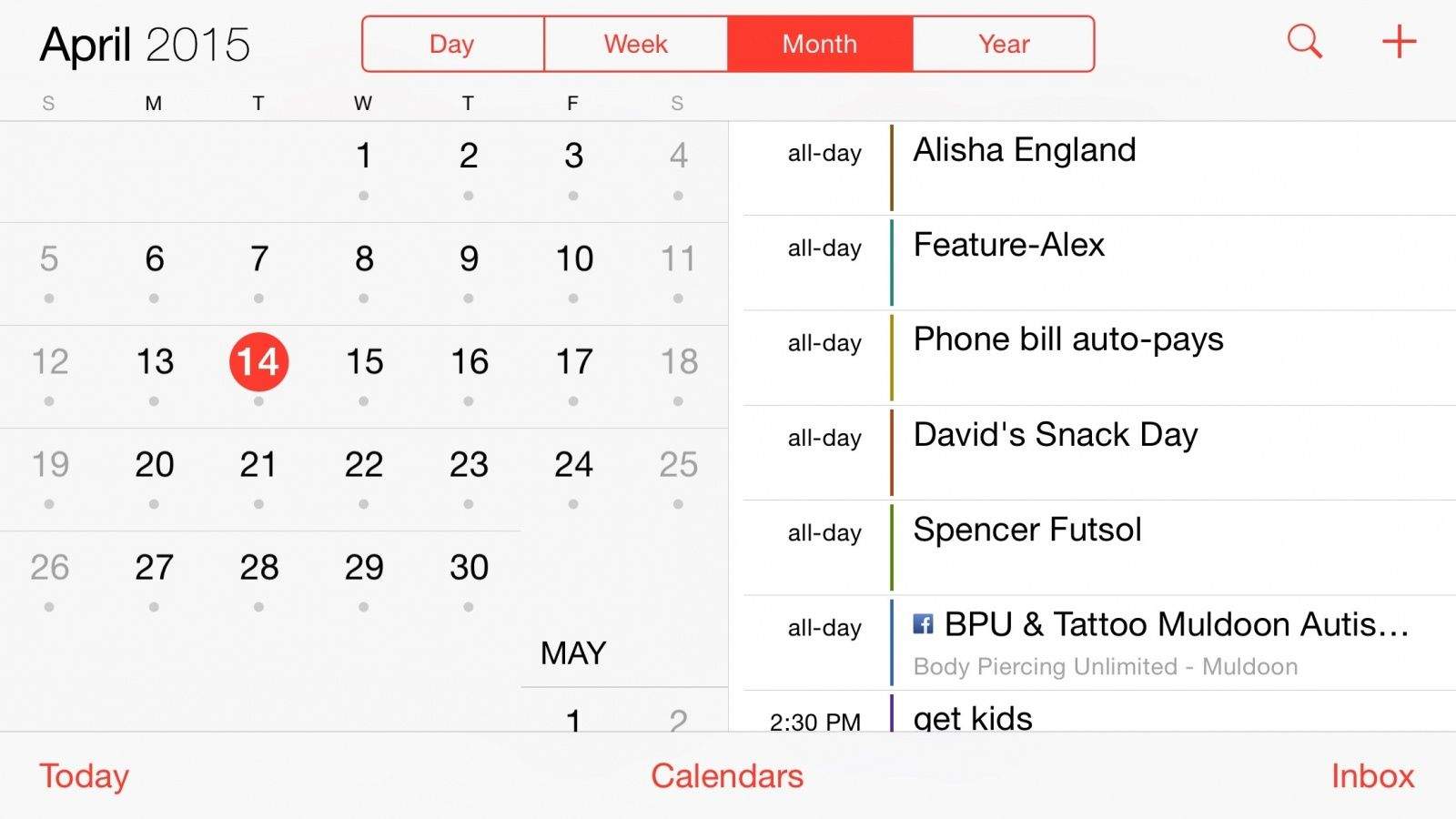This screenshot has width=1456, height=819.
Task: Select April 15 in the calendar
Action: [x=364, y=362]
